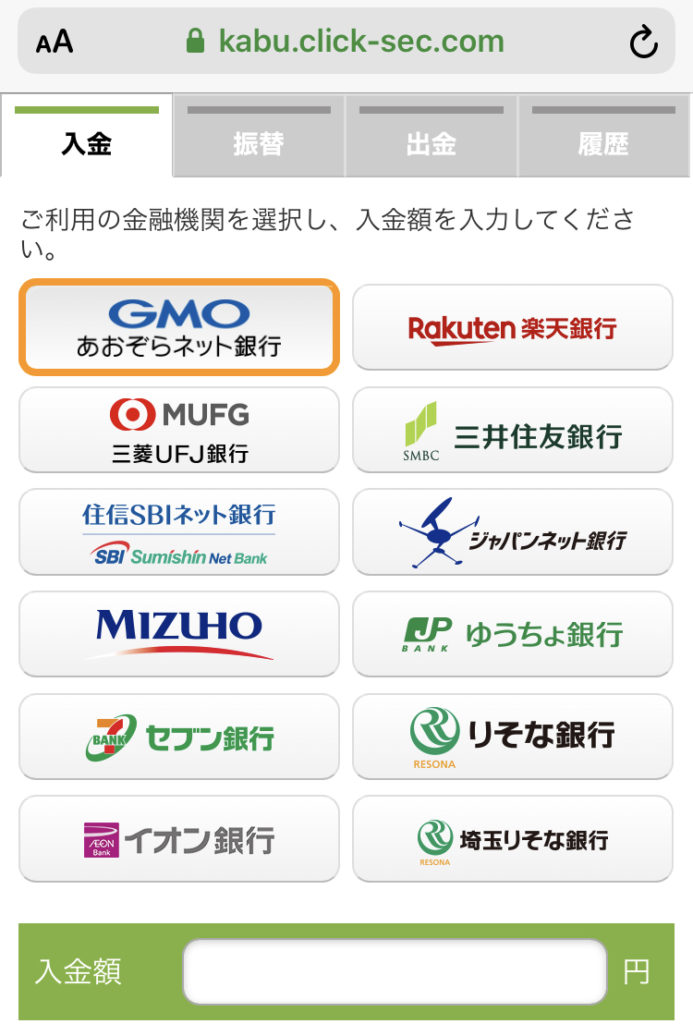Select 住信SBIネット銀行

(179, 532)
